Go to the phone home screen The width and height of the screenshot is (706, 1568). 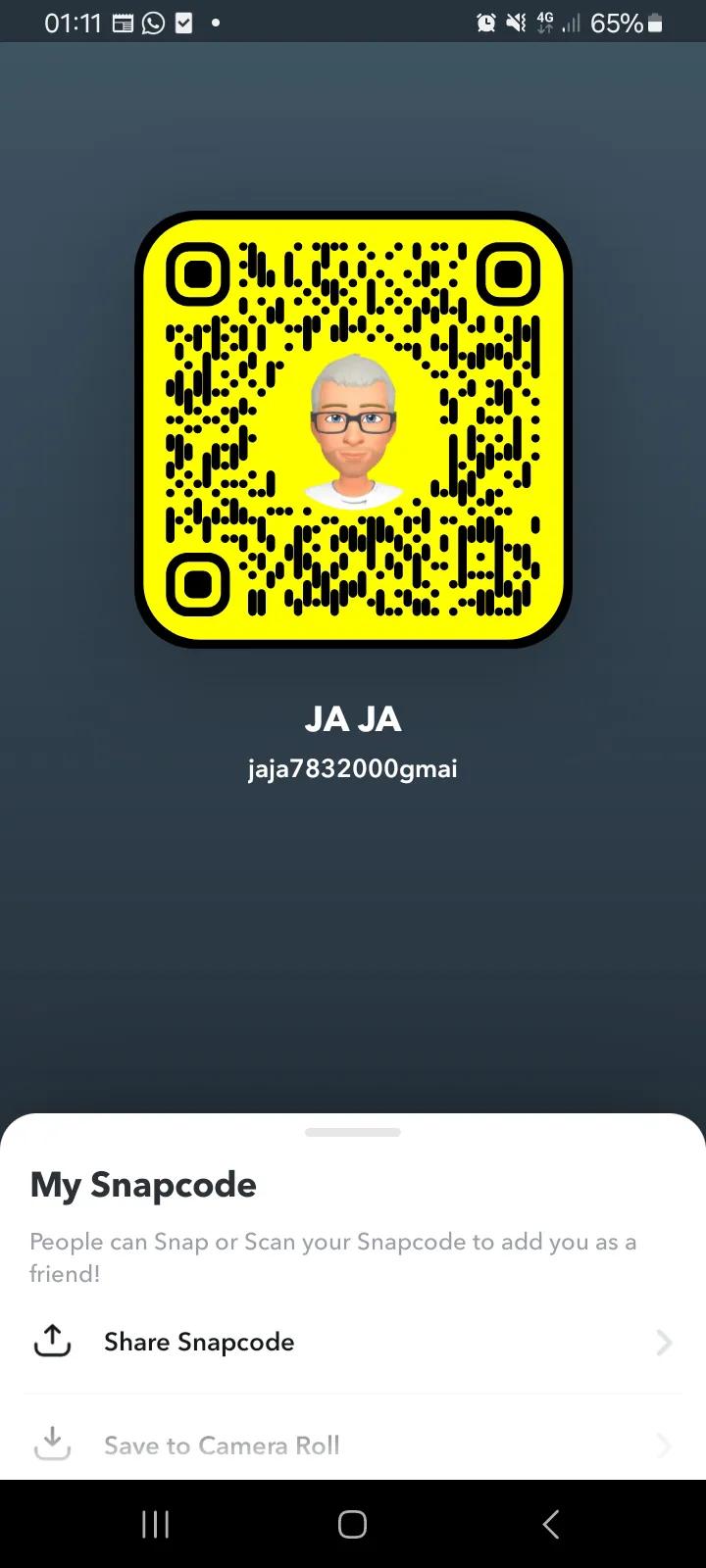[x=352, y=1524]
